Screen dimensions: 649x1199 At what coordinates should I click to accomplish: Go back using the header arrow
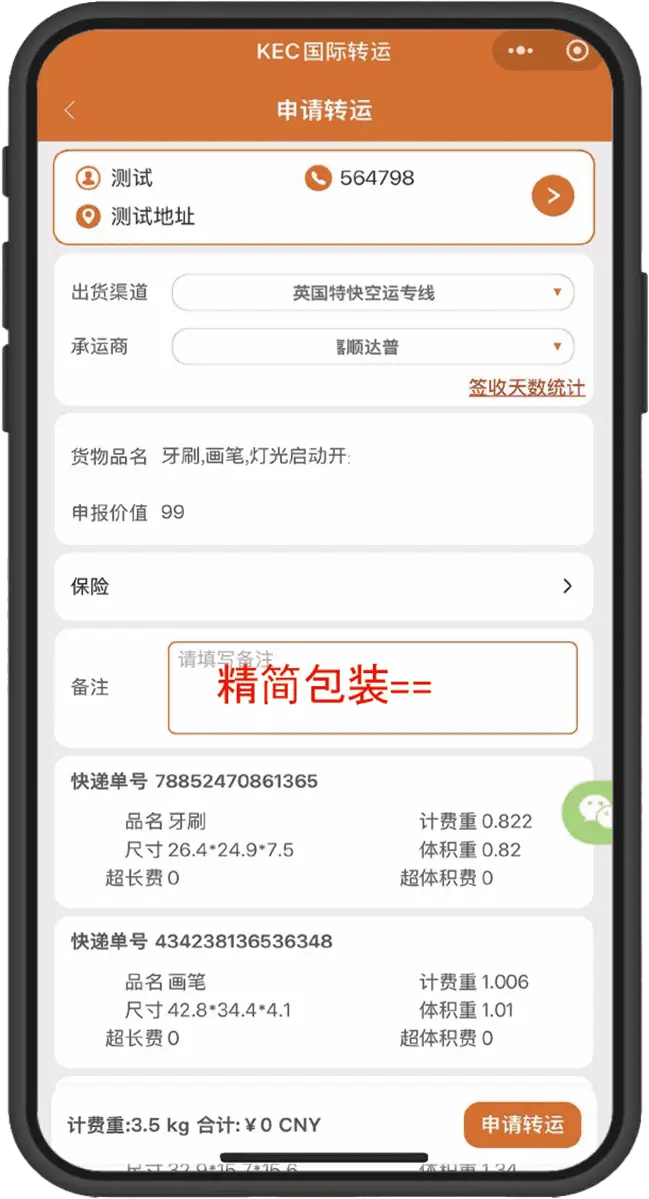click(x=69, y=110)
